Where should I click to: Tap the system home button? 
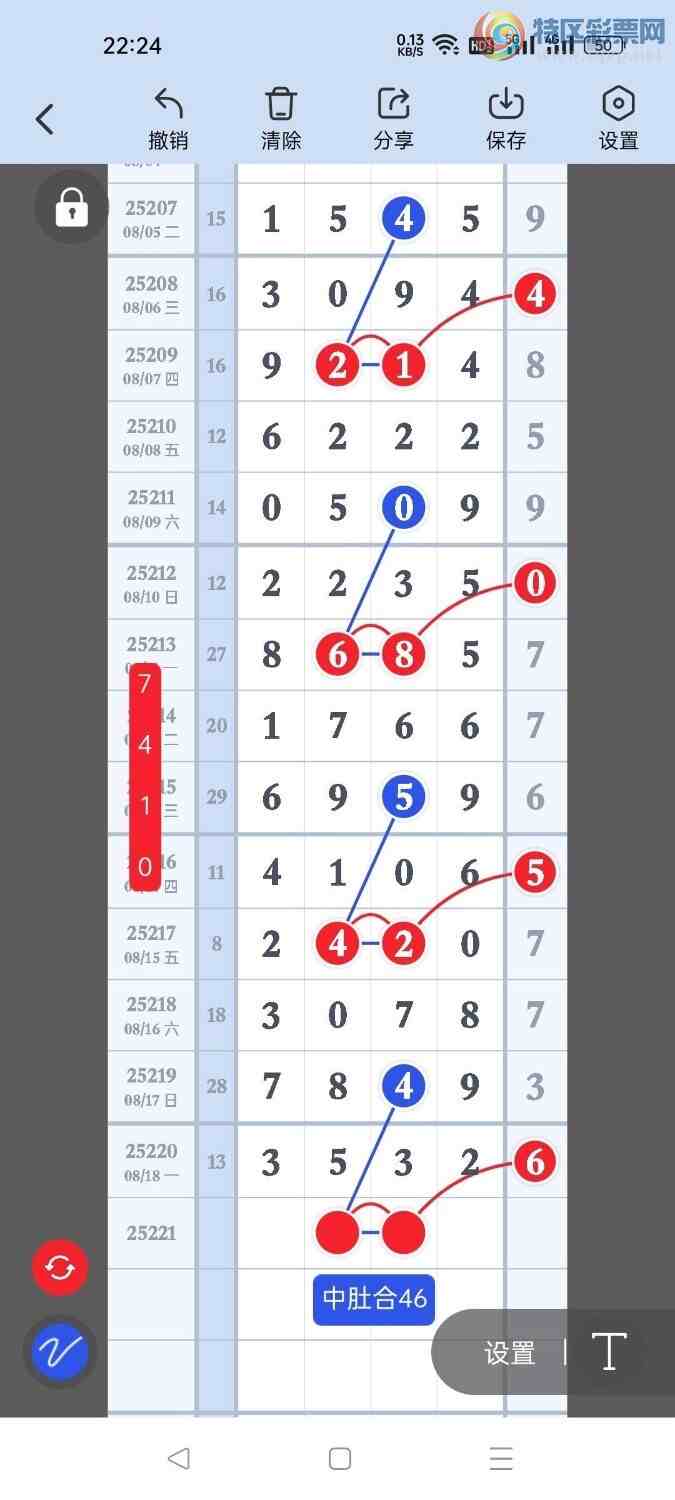click(x=339, y=1458)
